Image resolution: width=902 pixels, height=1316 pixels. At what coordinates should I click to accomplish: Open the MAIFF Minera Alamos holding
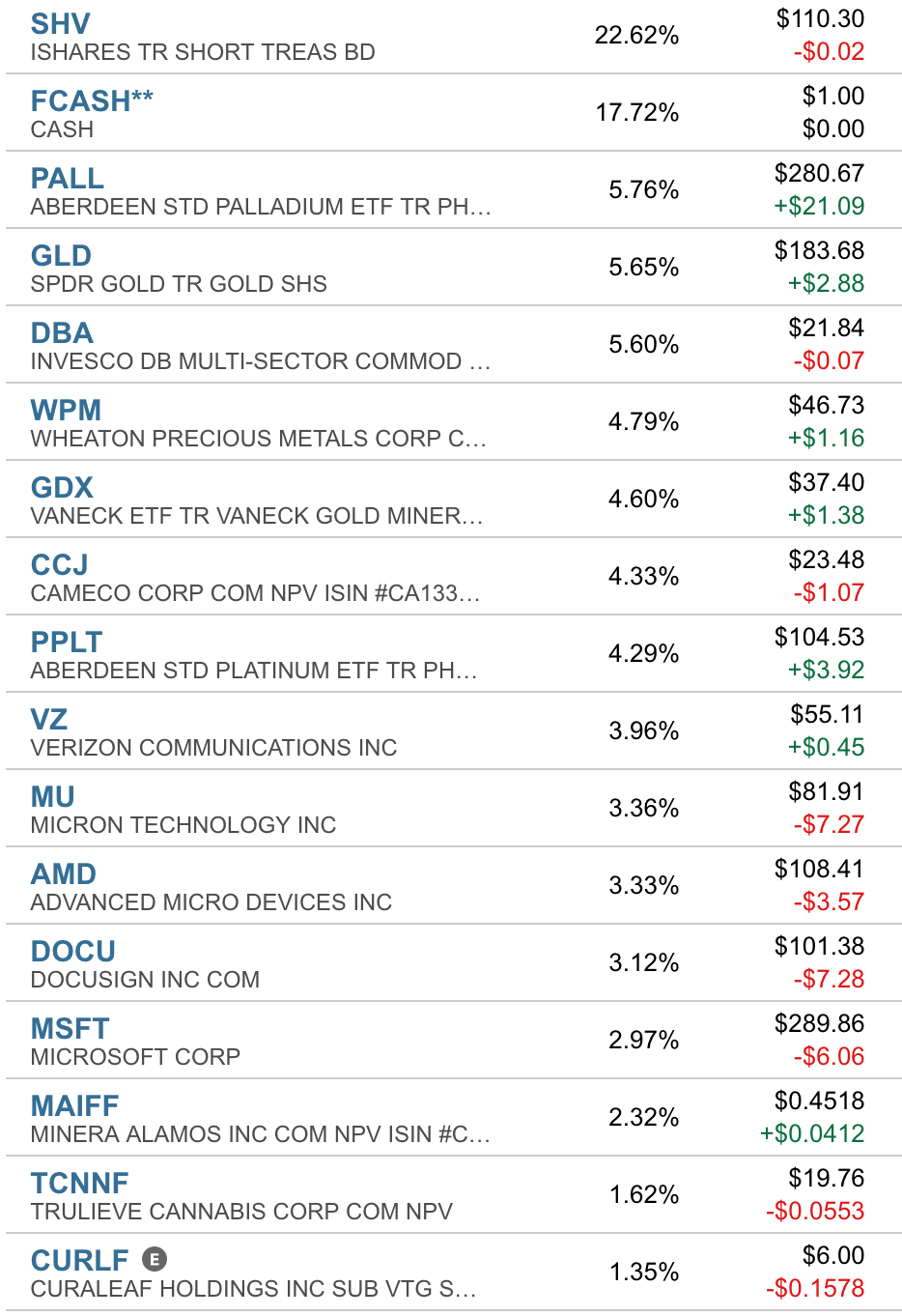click(x=451, y=1117)
